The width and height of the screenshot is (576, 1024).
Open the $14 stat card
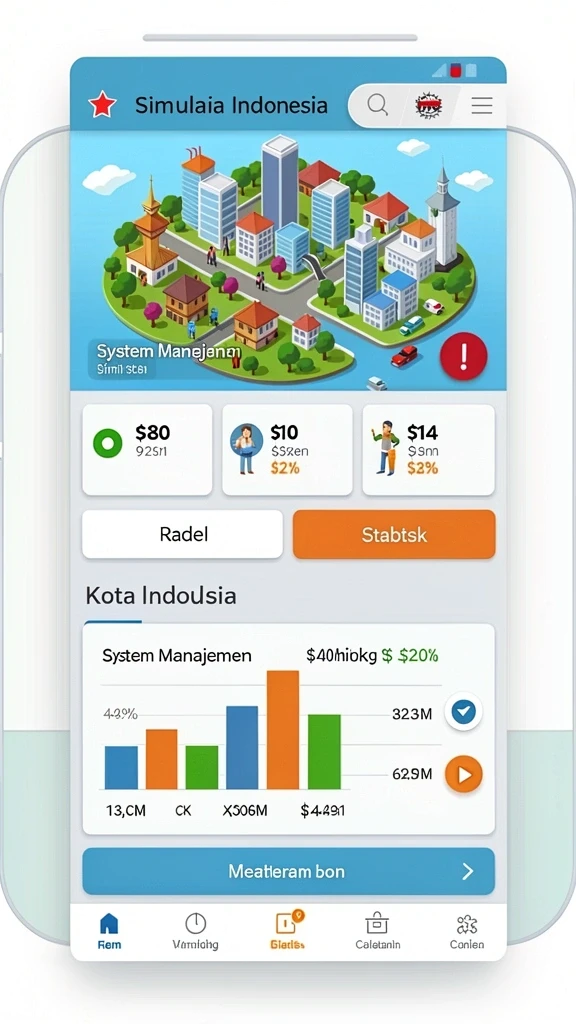pyautogui.click(x=428, y=450)
